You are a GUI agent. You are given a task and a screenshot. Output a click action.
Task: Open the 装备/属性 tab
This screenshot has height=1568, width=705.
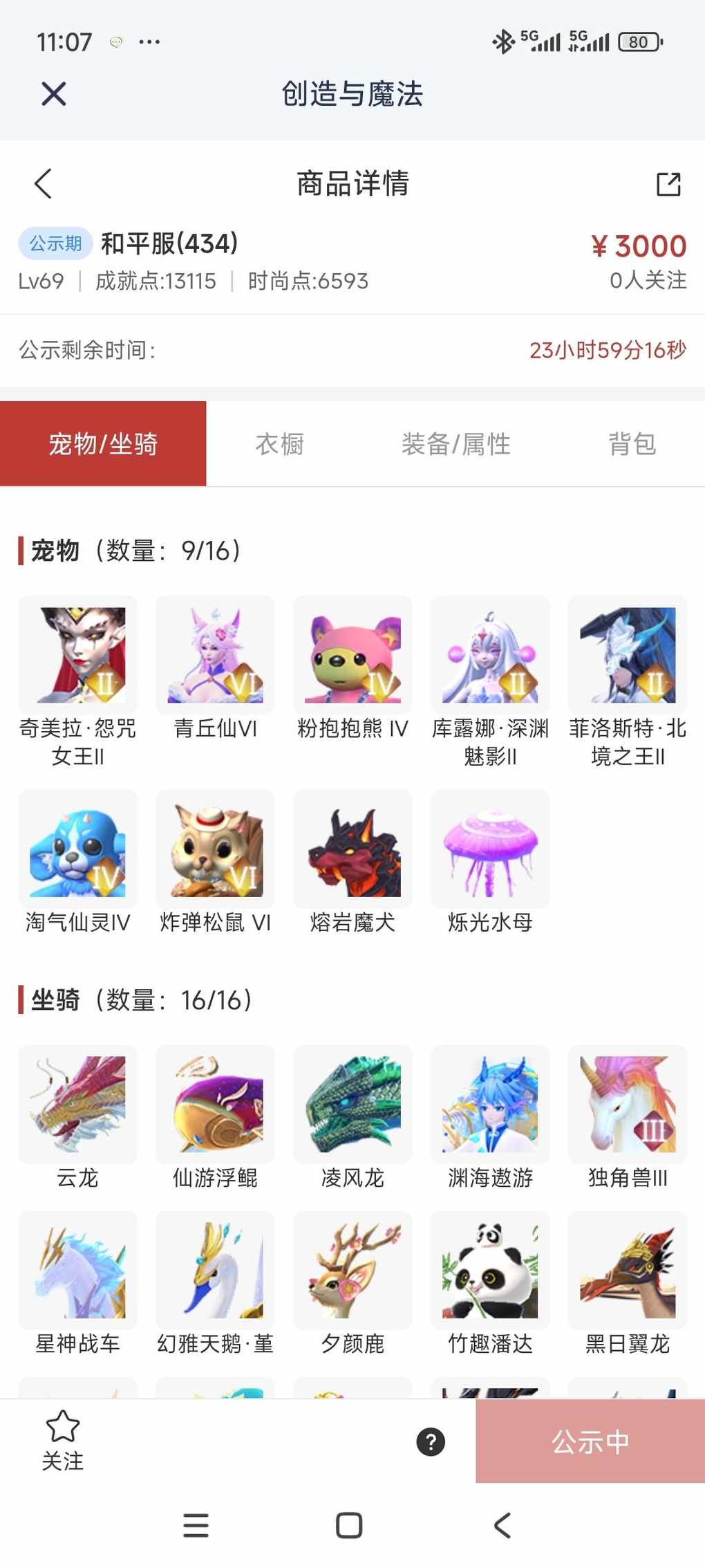click(x=455, y=444)
